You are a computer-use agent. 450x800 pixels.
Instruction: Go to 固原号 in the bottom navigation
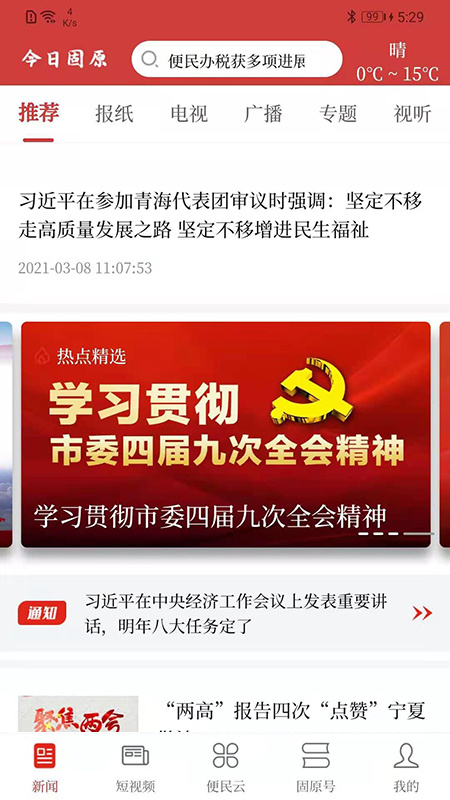(316, 768)
